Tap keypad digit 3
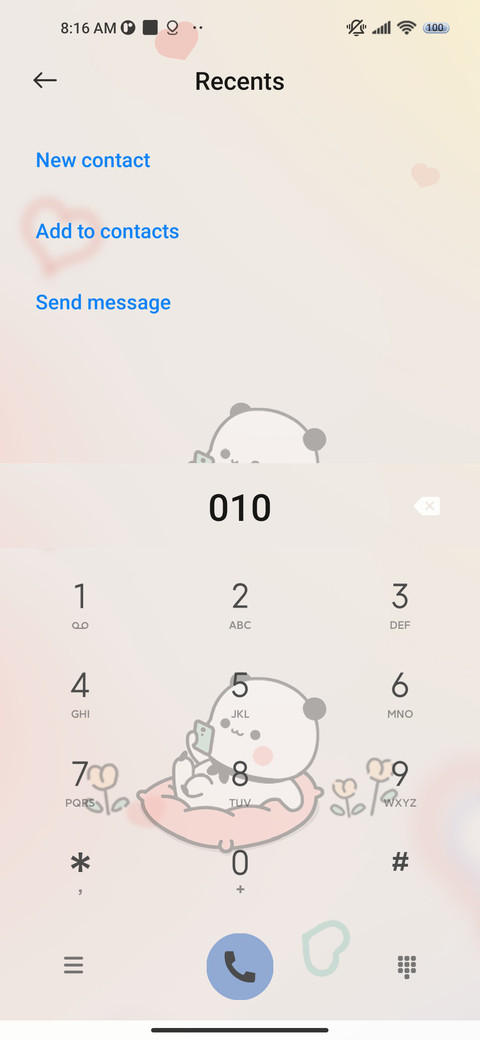 pos(400,606)
